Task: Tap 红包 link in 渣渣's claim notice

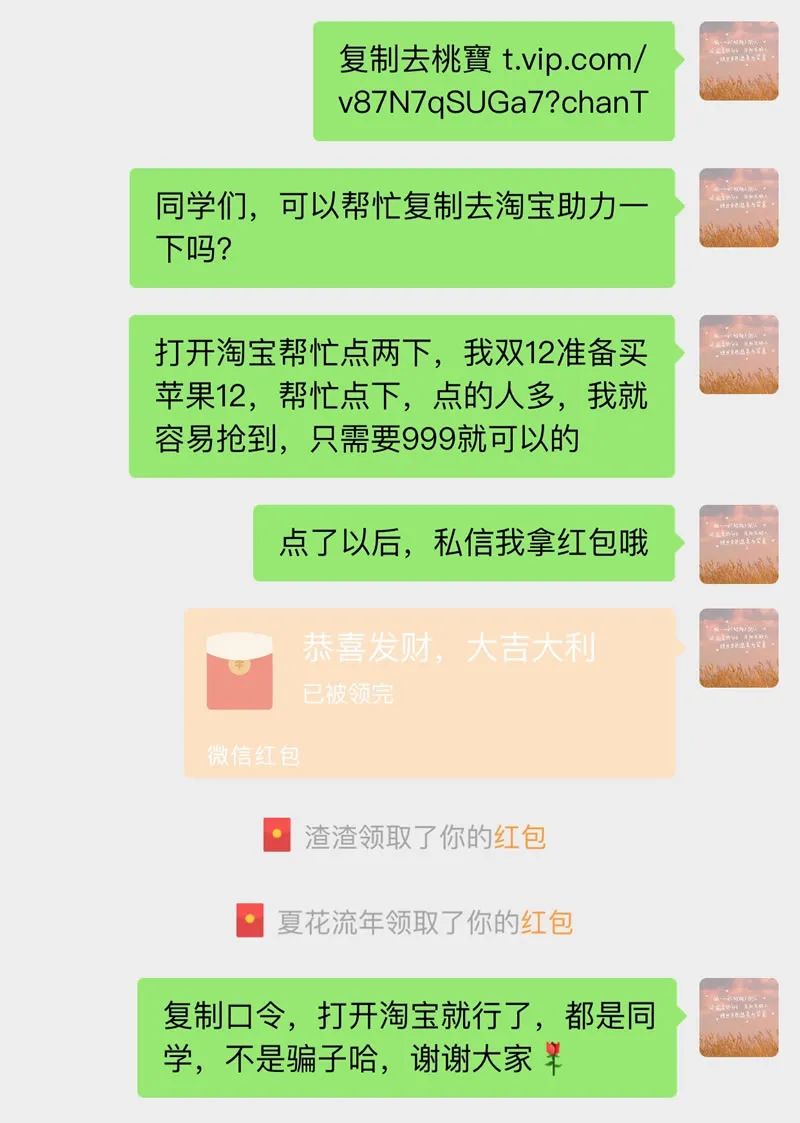Action: [520, 837]
